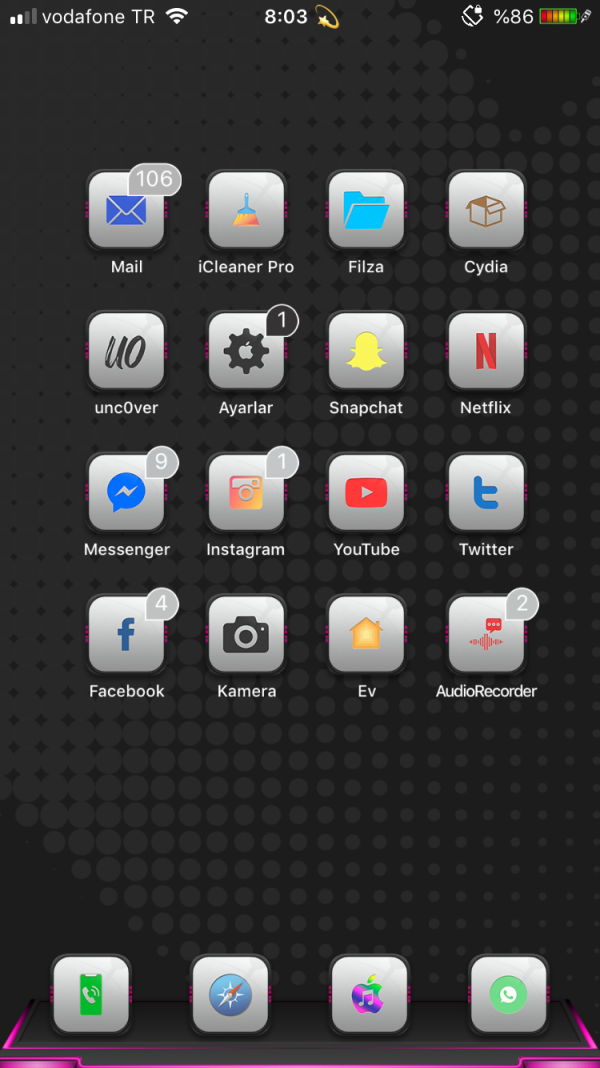Open Twitter
The height and width of the screenshot is (1068, 600).
tap(486, 493)
